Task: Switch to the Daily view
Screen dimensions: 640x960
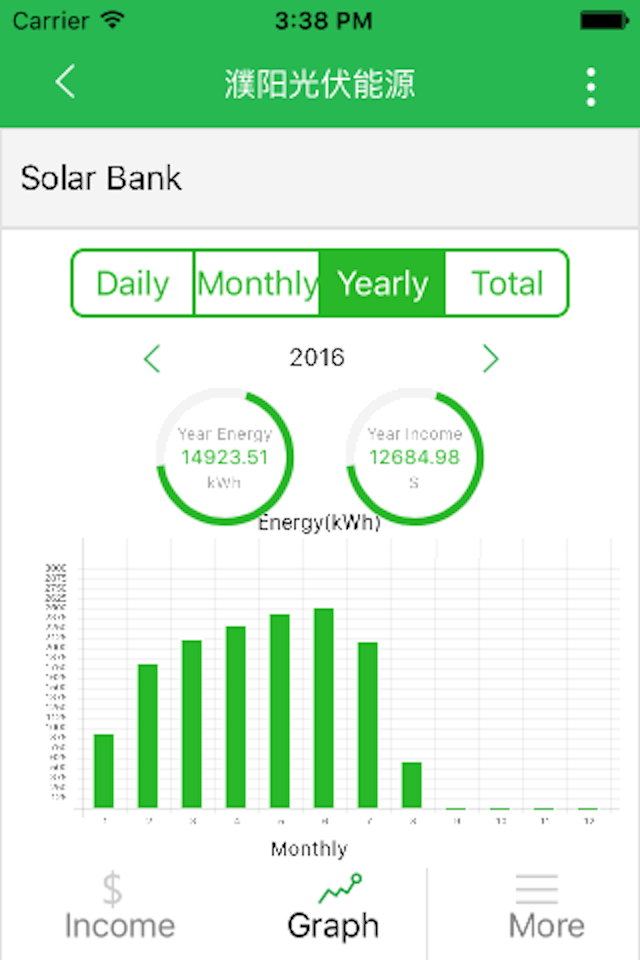Action: click(132, 284)
